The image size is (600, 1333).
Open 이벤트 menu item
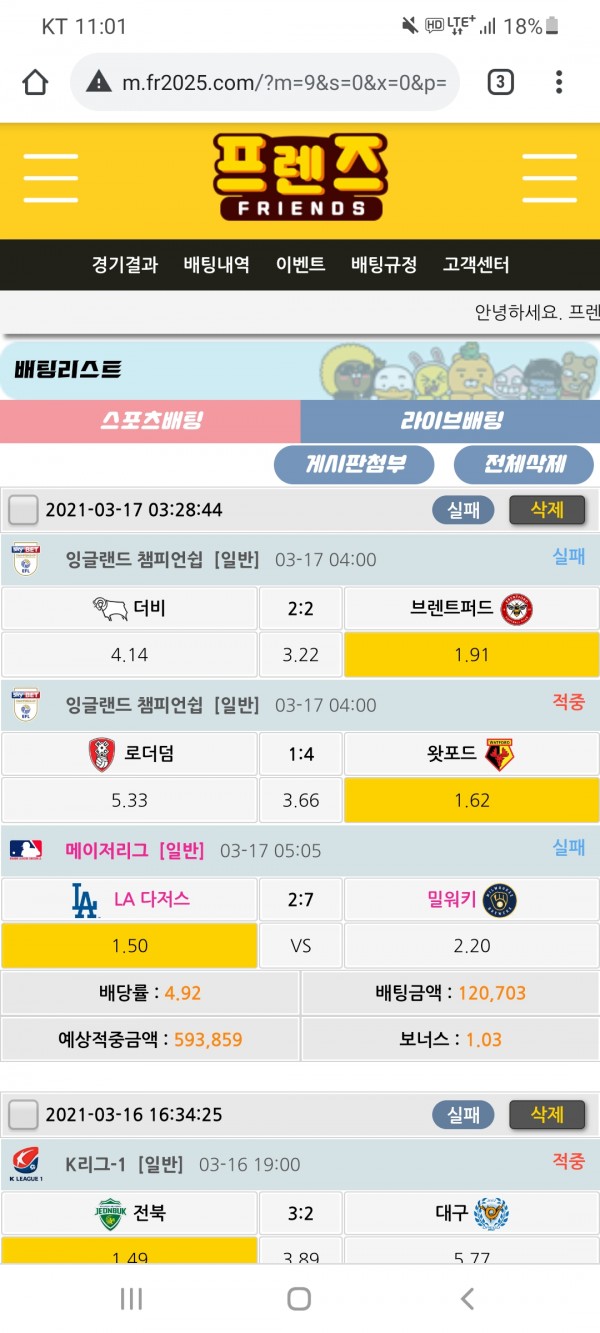tap(300, 265)
